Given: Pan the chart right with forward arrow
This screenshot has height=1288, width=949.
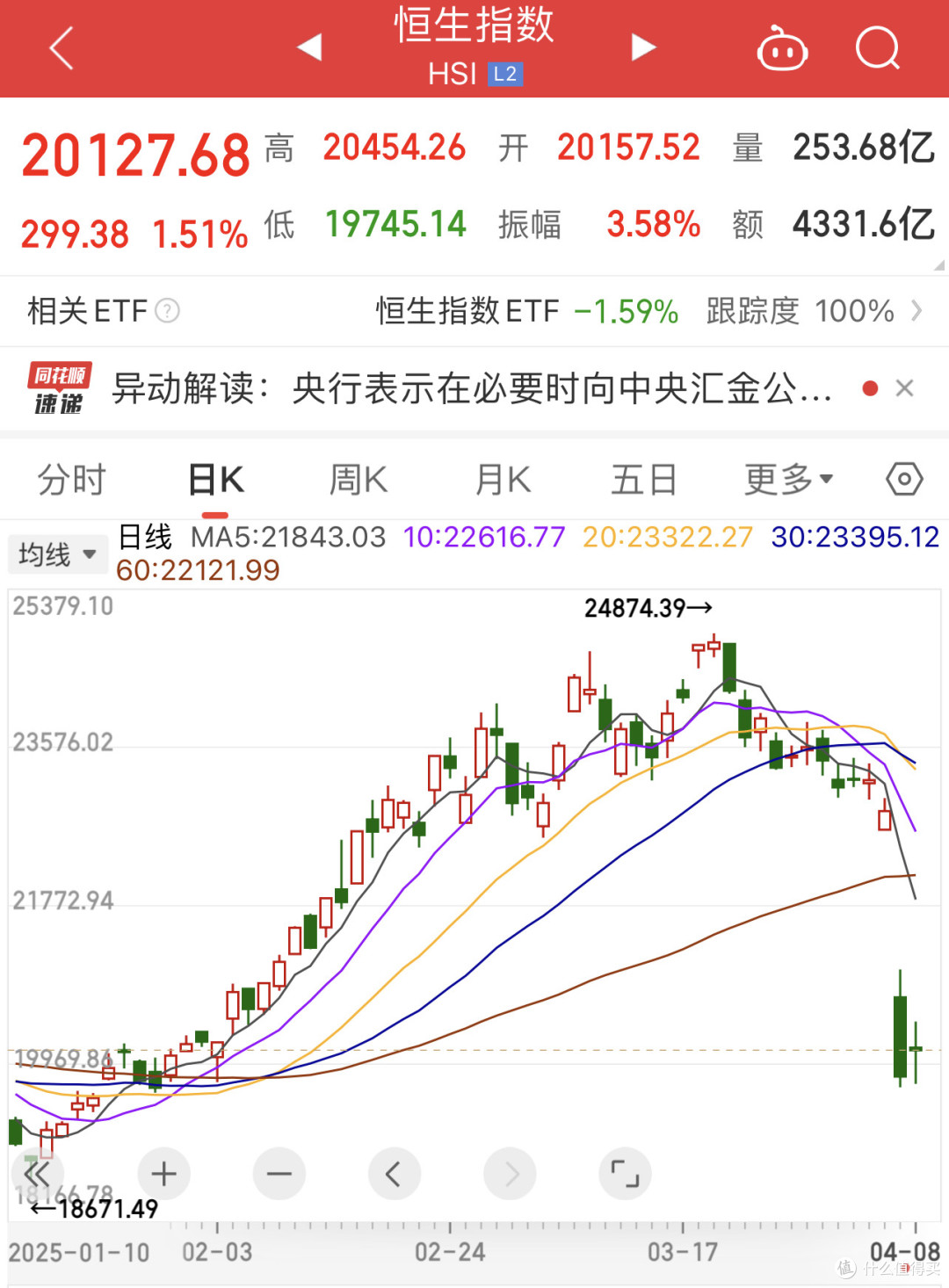Looking at the screenshot, I should tap(510, 1173).
